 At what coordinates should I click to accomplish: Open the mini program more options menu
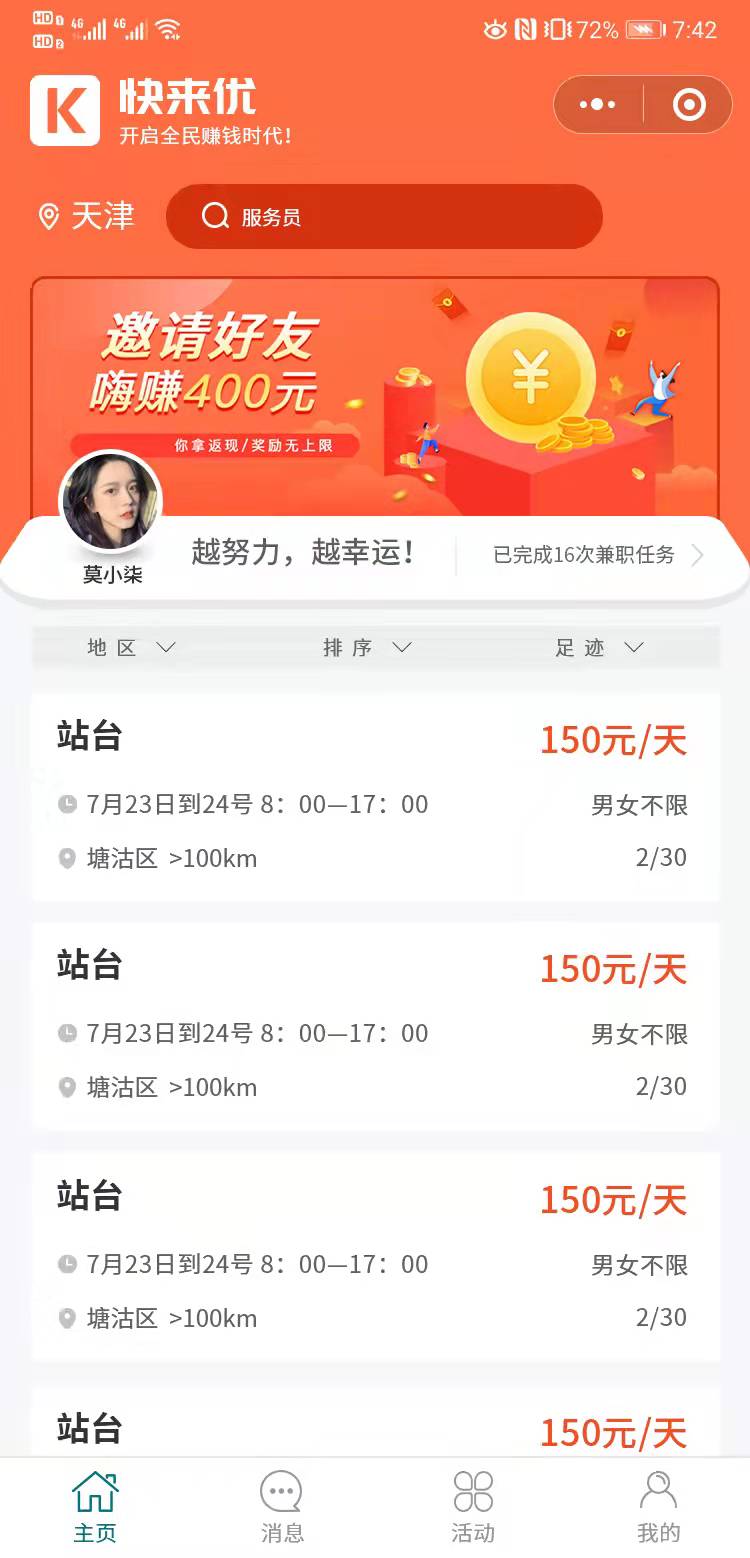click(598, 105)
